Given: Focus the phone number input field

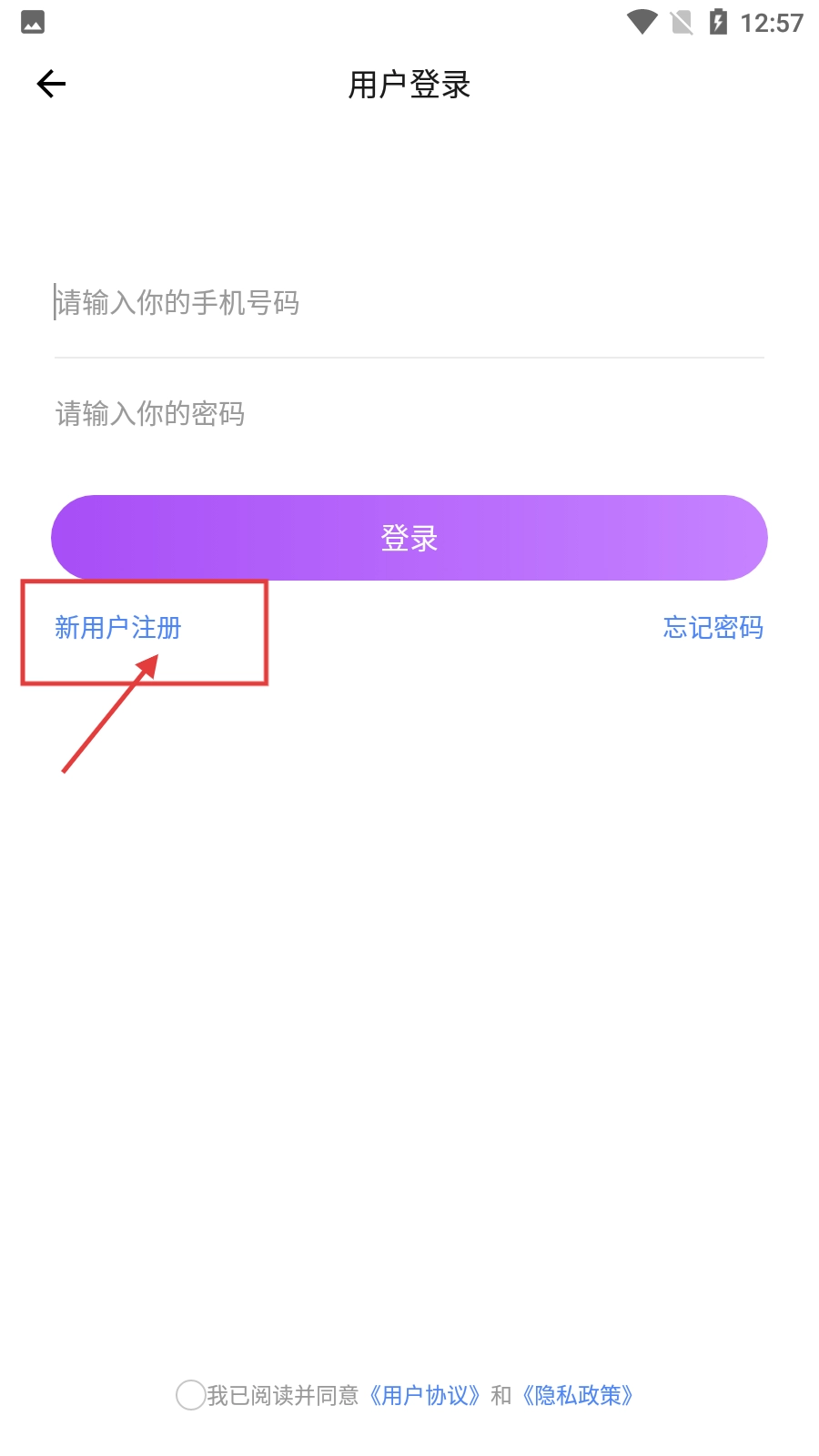Looking at the screenshot, I should point(408,303).
